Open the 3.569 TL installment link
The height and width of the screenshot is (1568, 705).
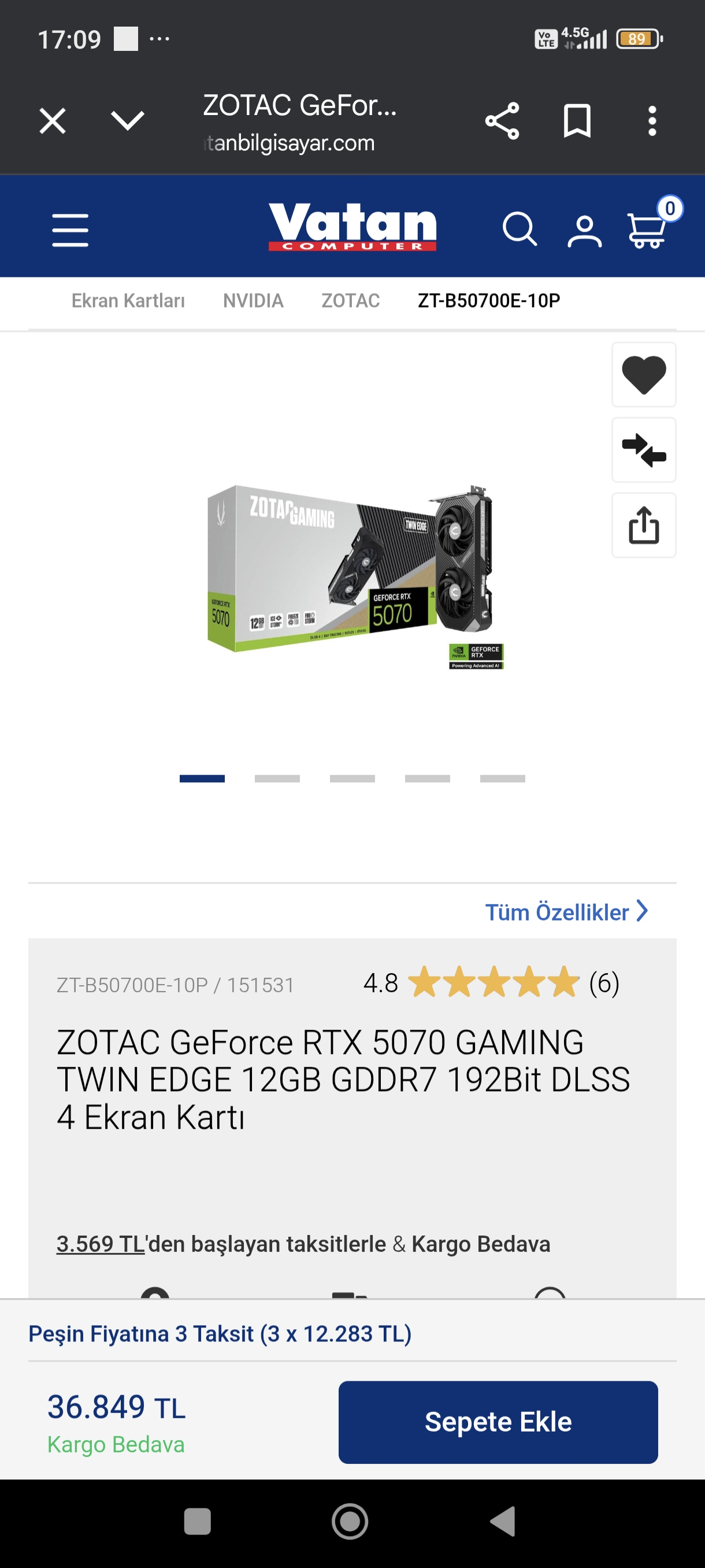tap(101, 1244)
